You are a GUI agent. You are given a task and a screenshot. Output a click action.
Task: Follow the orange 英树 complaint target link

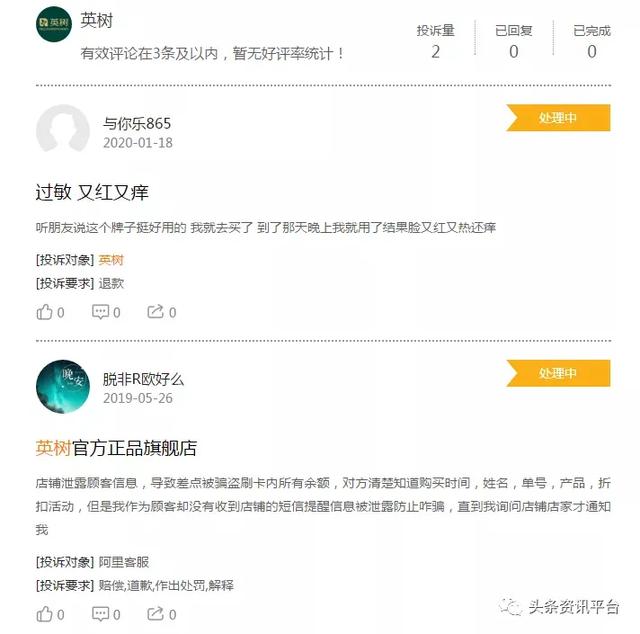coord(111,259)
